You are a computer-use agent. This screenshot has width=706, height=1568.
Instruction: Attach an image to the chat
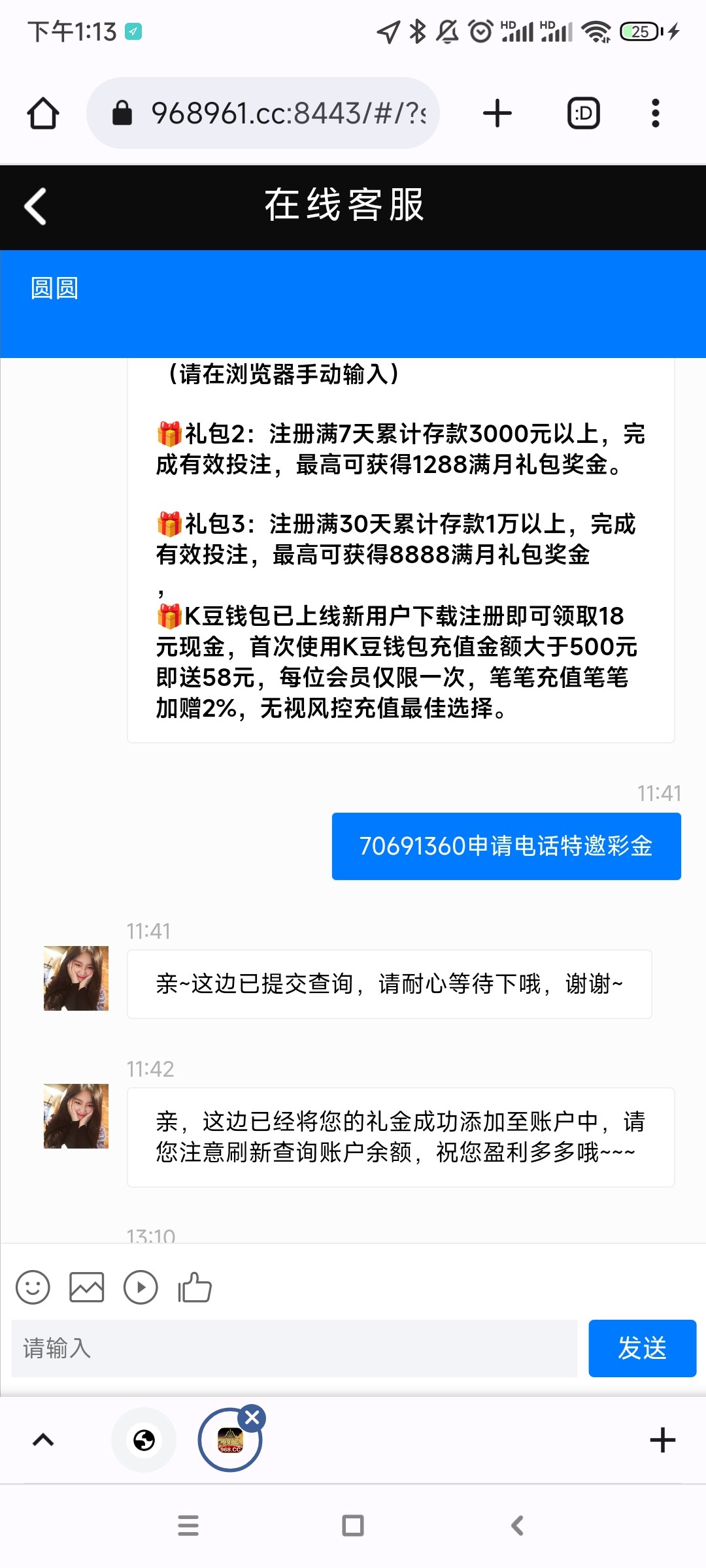coord(87,1288)
